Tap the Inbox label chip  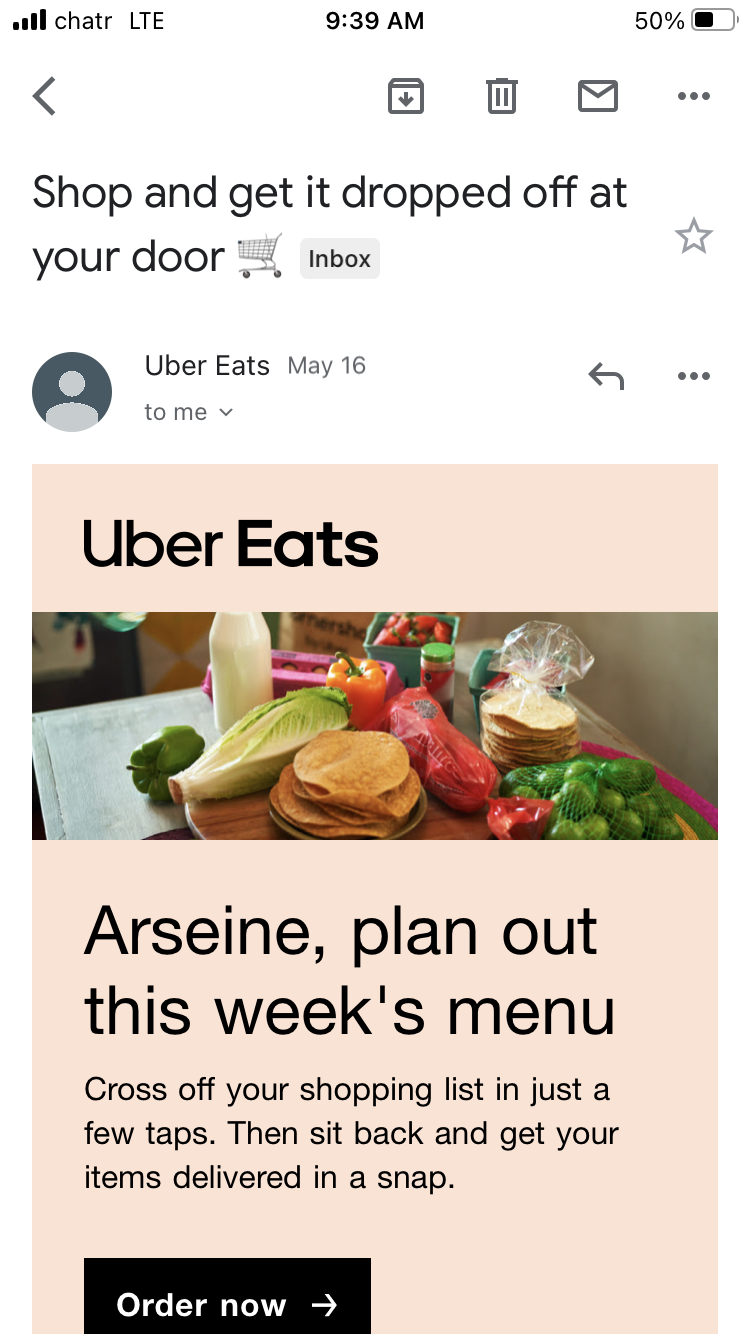[339, 259]
